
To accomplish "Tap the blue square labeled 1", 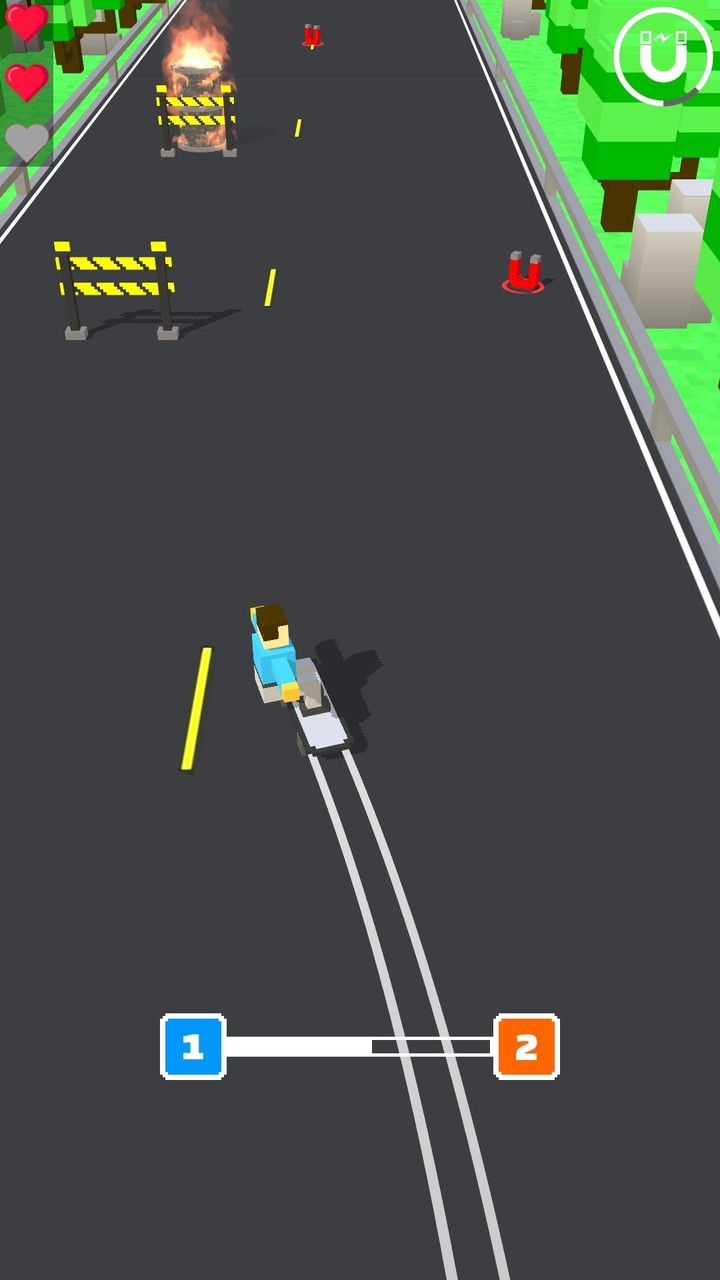I will (193, 1047).
